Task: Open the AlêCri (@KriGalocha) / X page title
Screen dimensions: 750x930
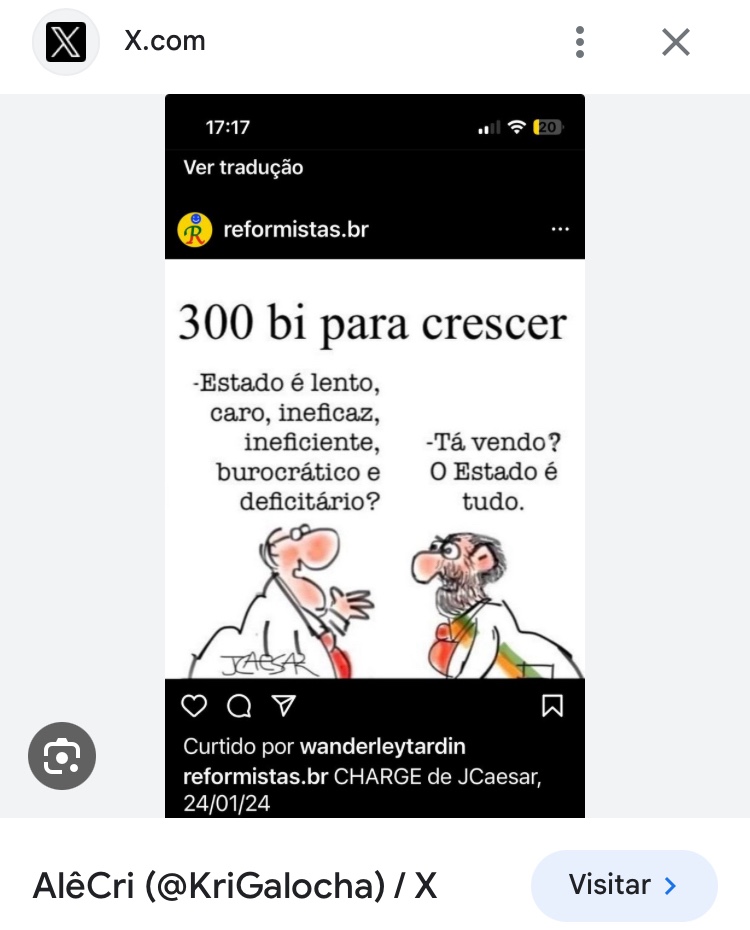Action: (235, 886)
